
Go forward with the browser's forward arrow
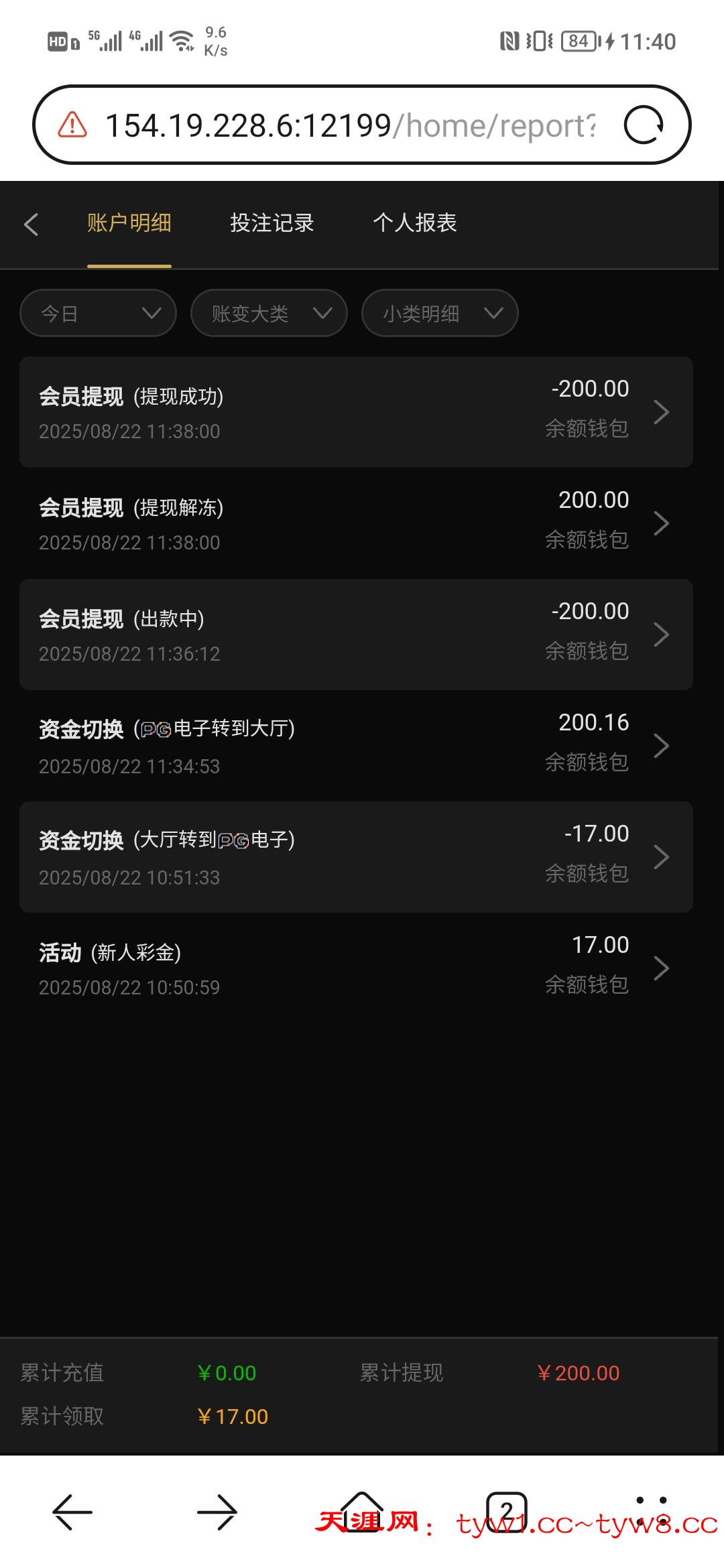click(217, 1512)
